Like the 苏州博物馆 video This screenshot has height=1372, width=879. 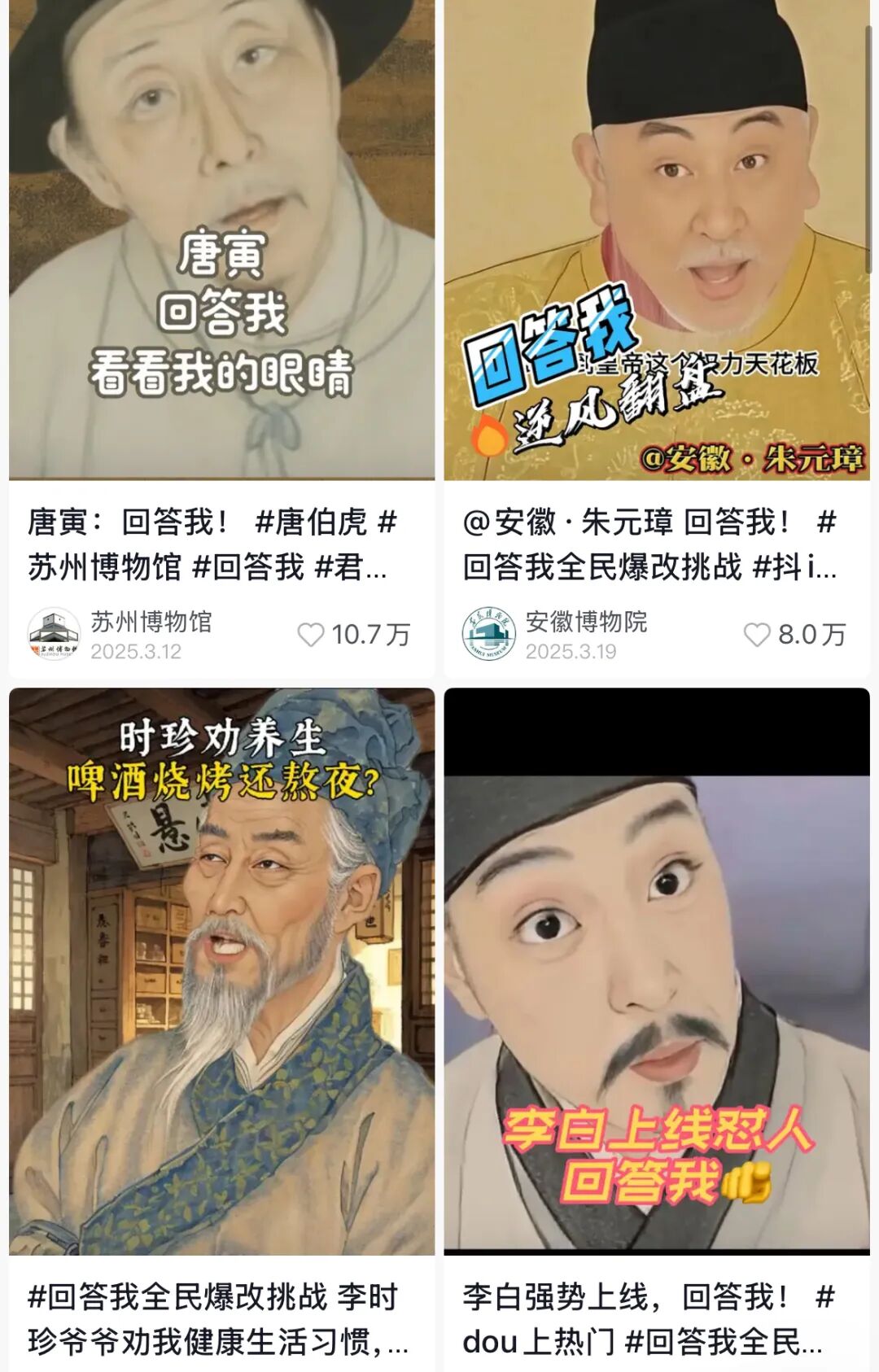[311, 635]
